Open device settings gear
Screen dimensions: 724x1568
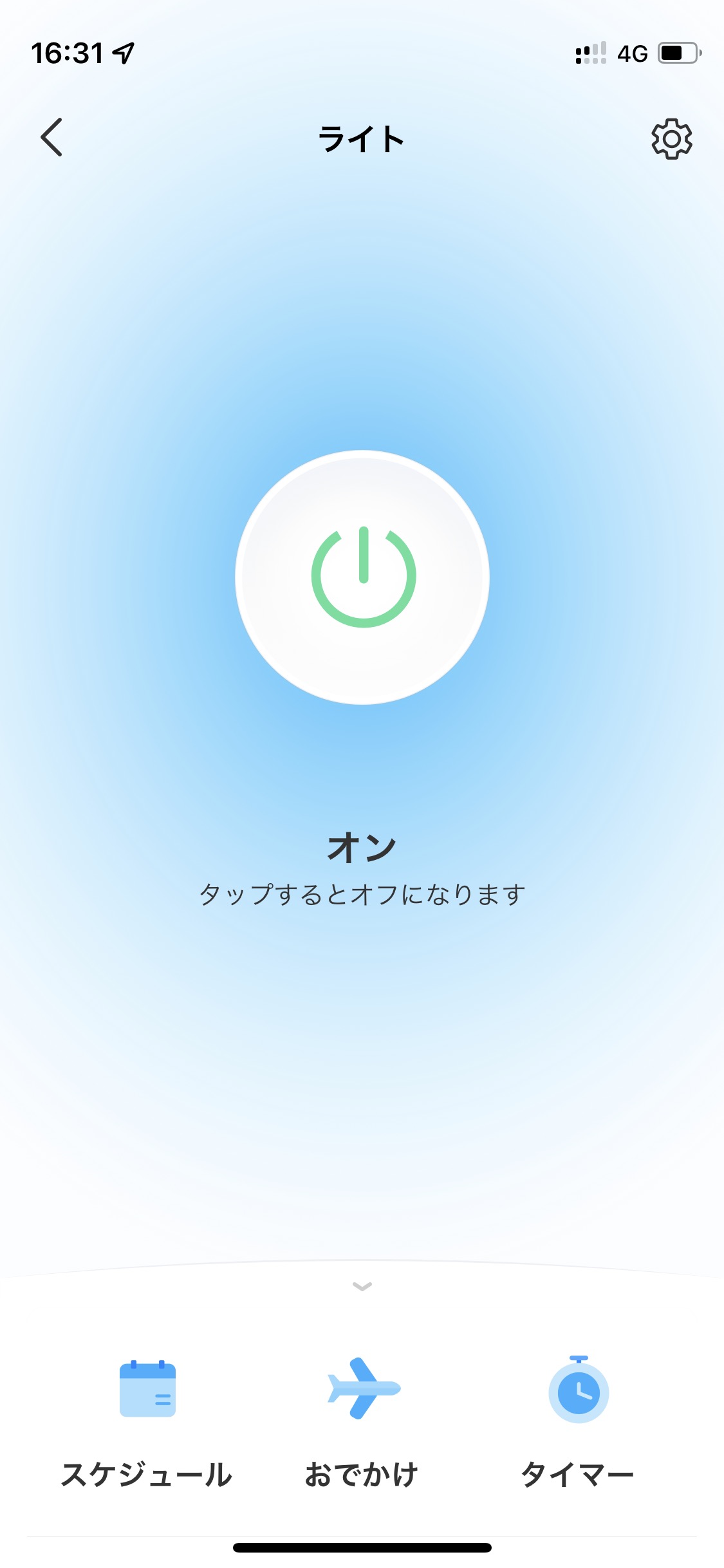coord(671,138)
